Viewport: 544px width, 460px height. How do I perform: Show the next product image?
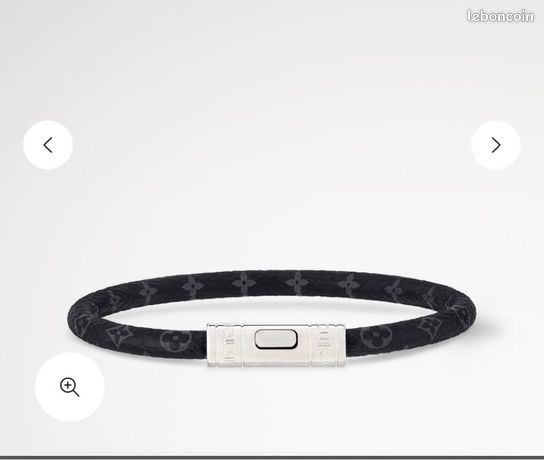click(x=496, y=145)
